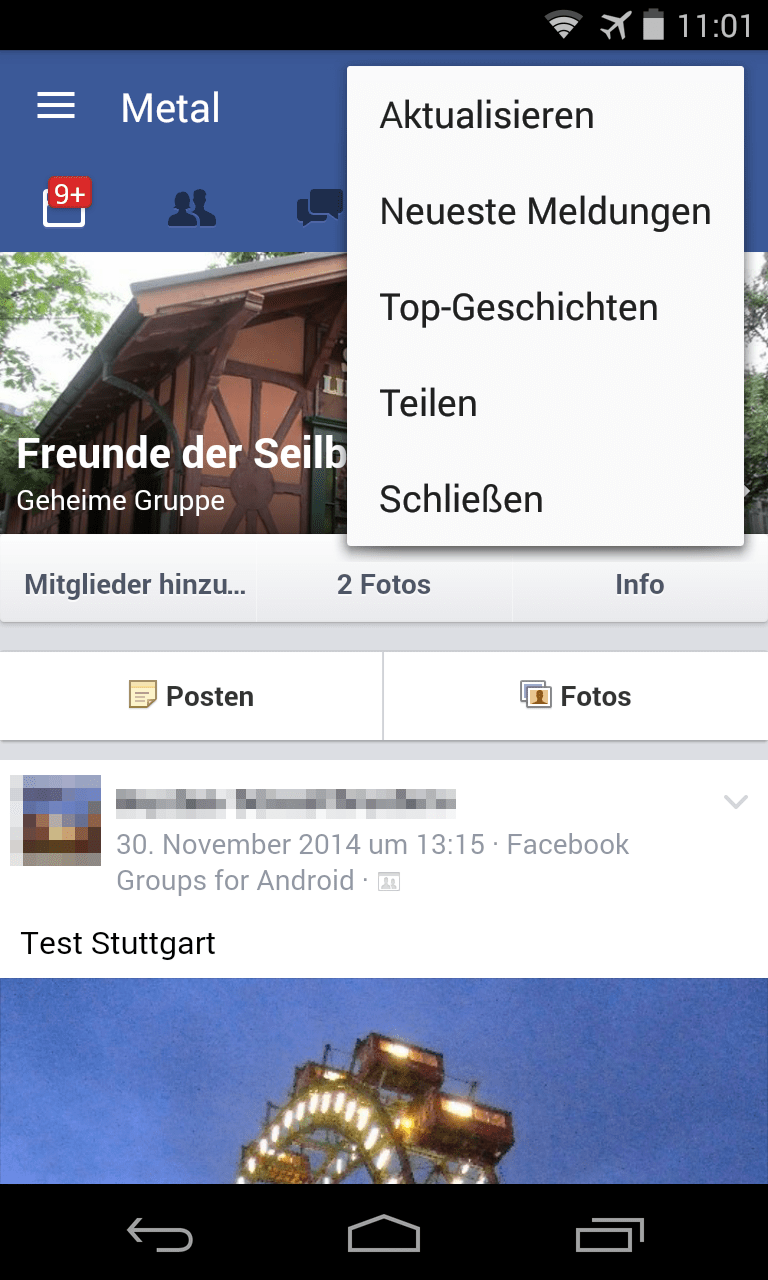The height and width of the screenshot is (1280, 768).
Task: Upload pictures via Fotos button
Action: (x=576, y=696)
